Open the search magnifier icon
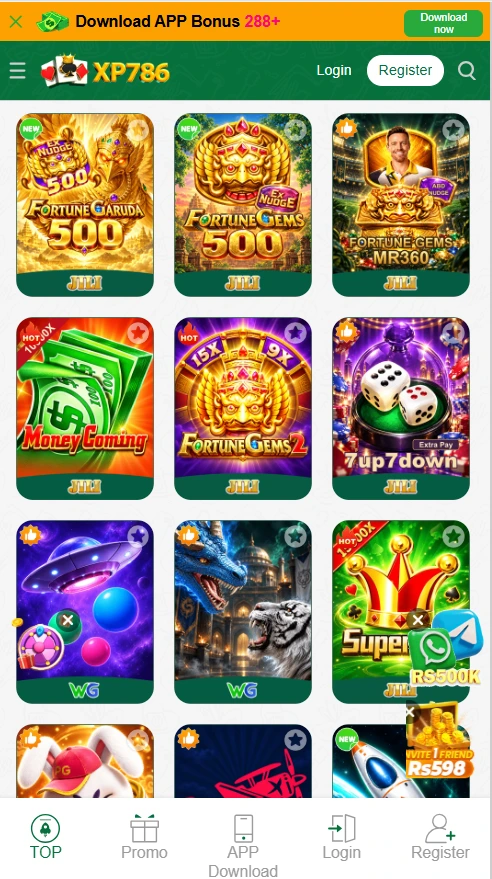492x879 pixels. pos(466,71)
